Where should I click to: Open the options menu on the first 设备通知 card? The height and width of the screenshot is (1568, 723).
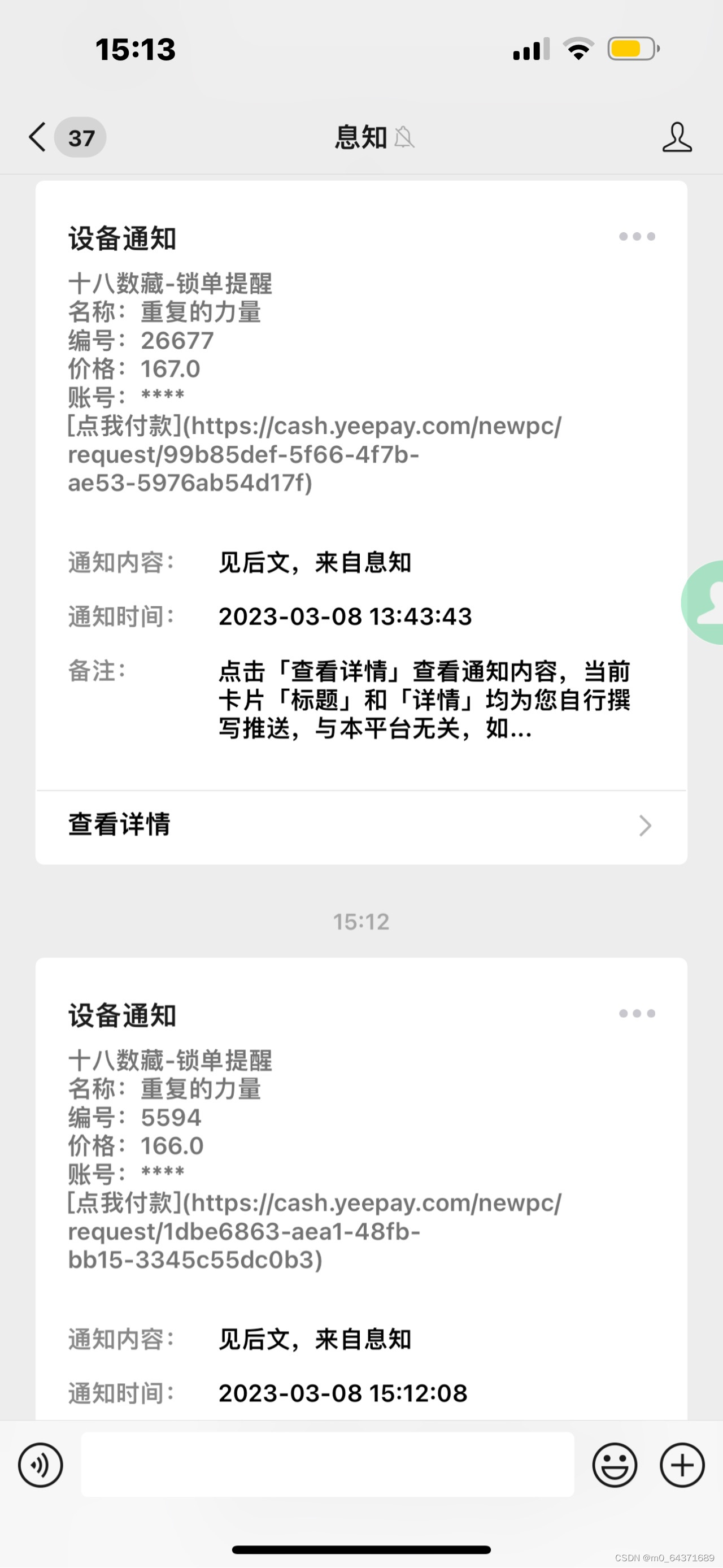637,236
